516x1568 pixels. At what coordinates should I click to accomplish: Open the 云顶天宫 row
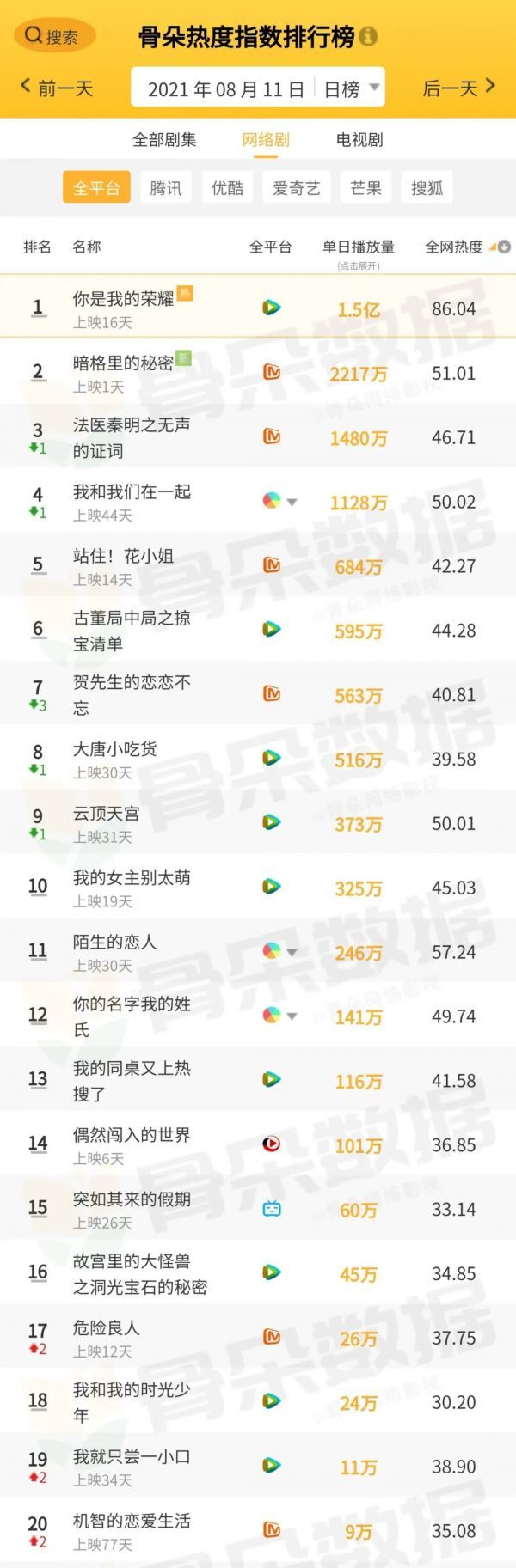click(107, 814)
